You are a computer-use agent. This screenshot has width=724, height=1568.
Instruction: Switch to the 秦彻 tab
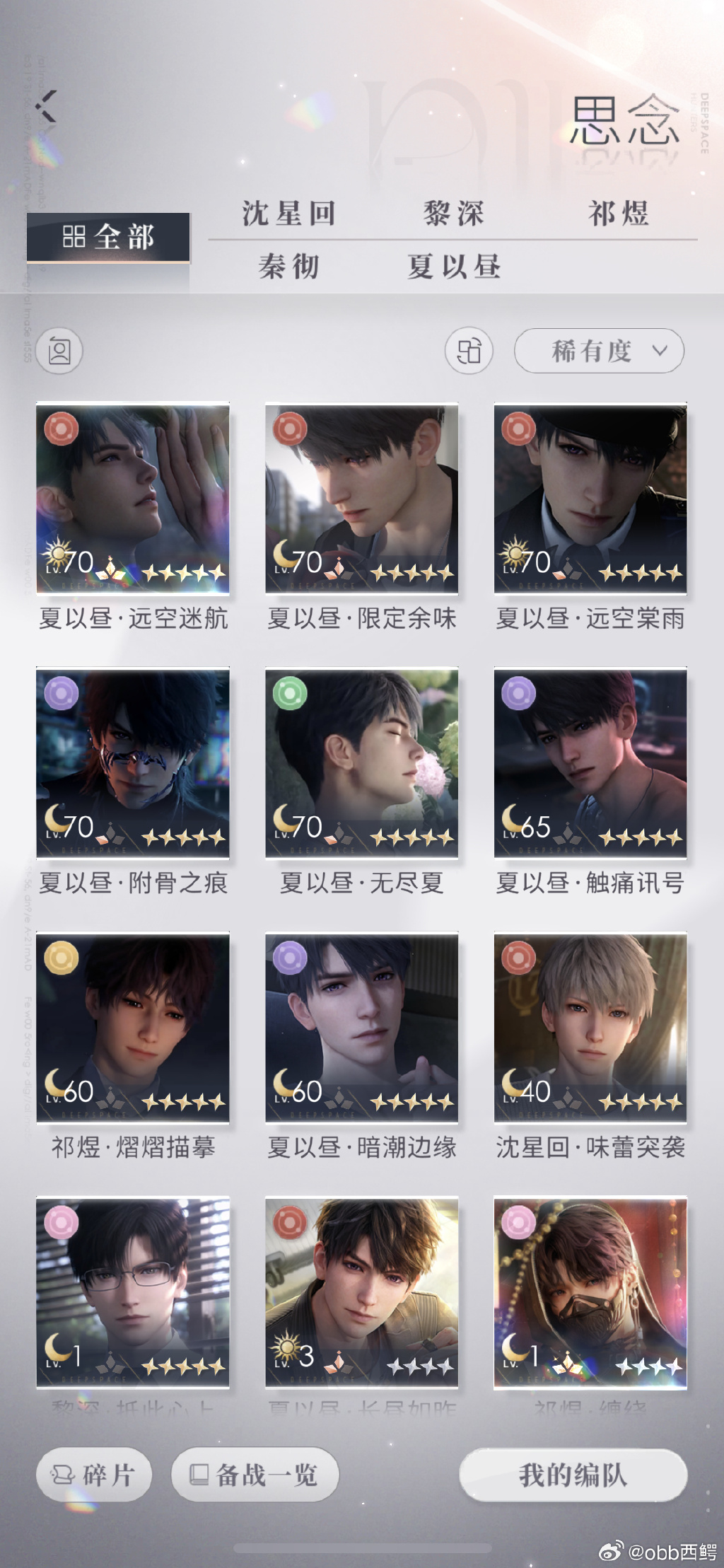click(x=288, y=267)
